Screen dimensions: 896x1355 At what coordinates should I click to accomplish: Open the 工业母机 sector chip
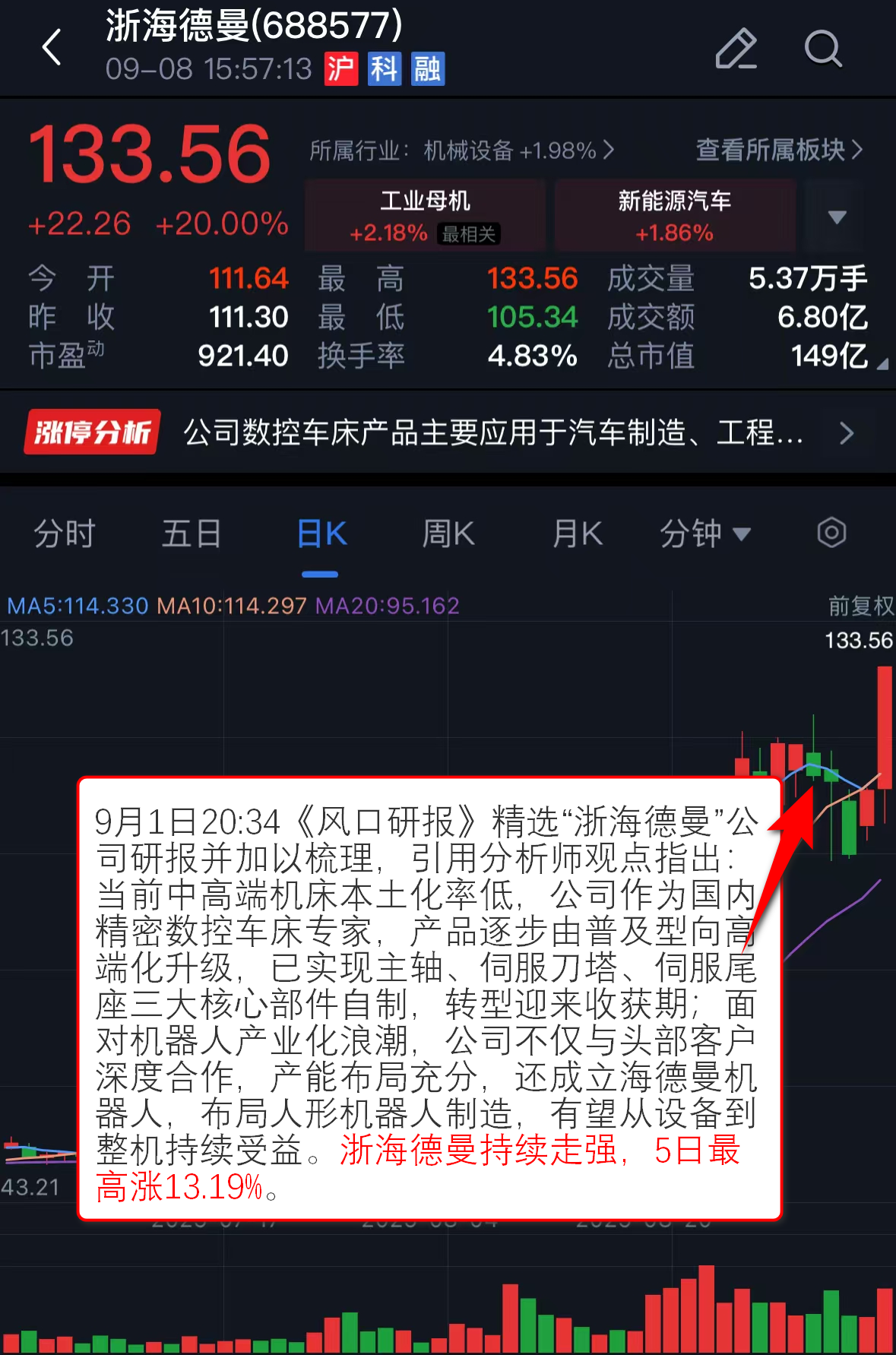click(x=425, y=215)
